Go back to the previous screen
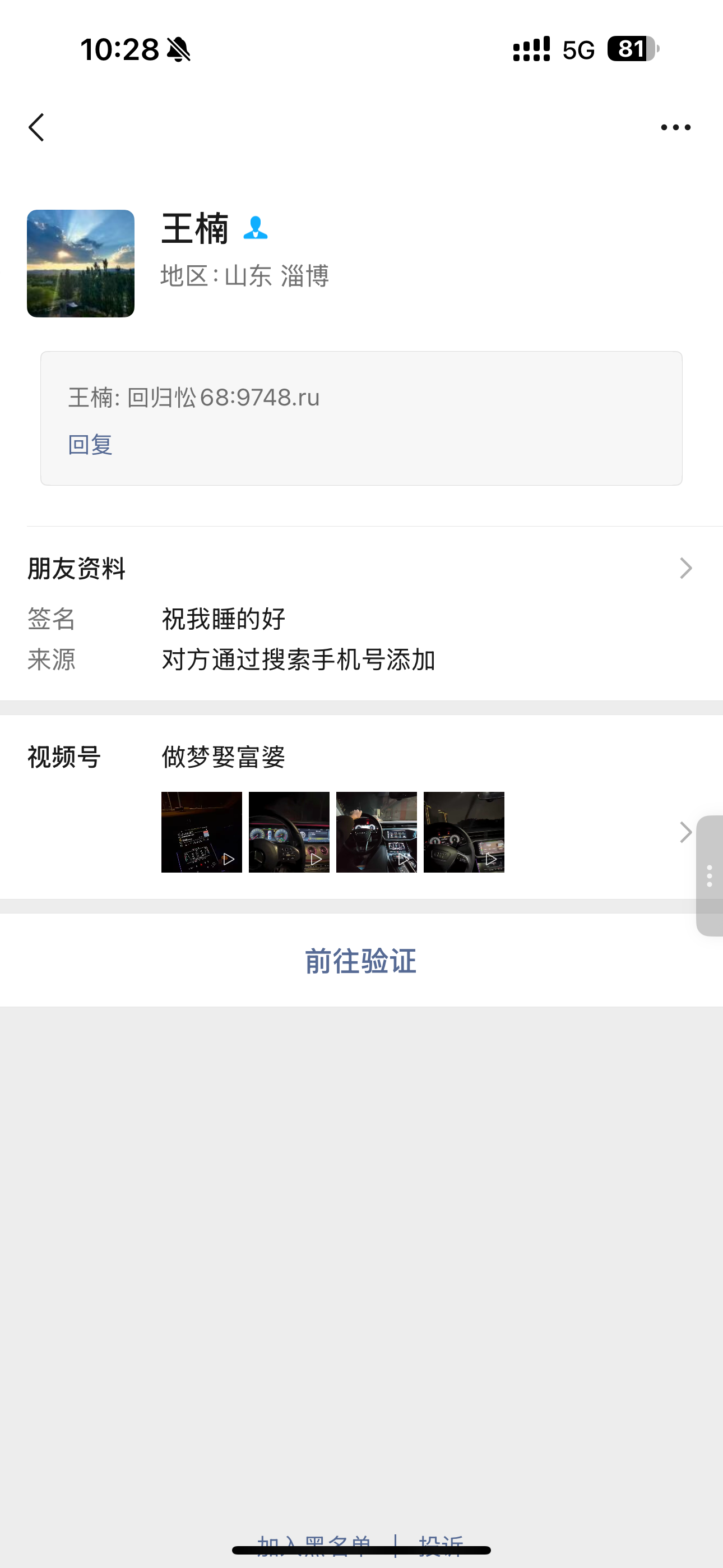723x1568 pixels. click(36, 127)
